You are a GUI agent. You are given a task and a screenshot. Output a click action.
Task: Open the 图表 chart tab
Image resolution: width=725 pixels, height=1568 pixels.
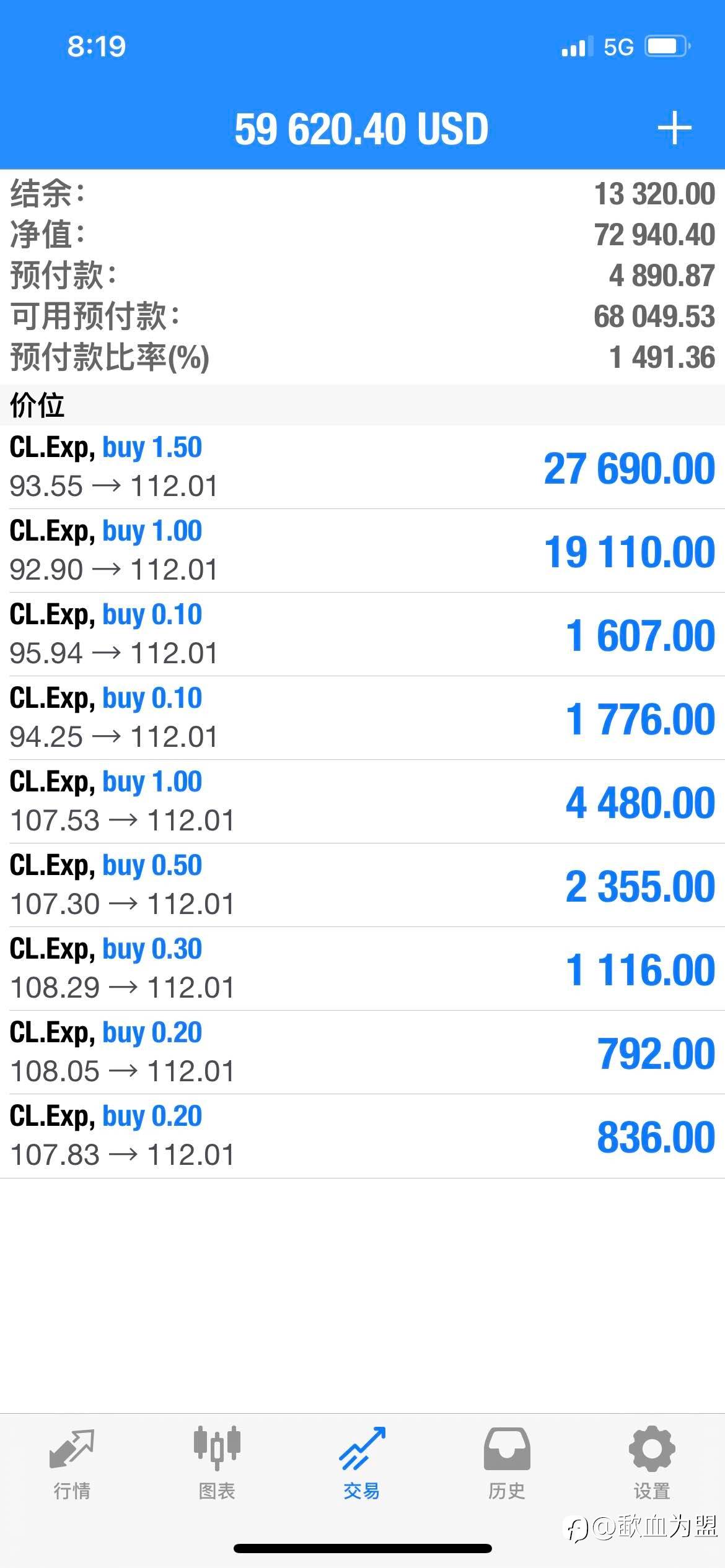[x=217, y=1464]
